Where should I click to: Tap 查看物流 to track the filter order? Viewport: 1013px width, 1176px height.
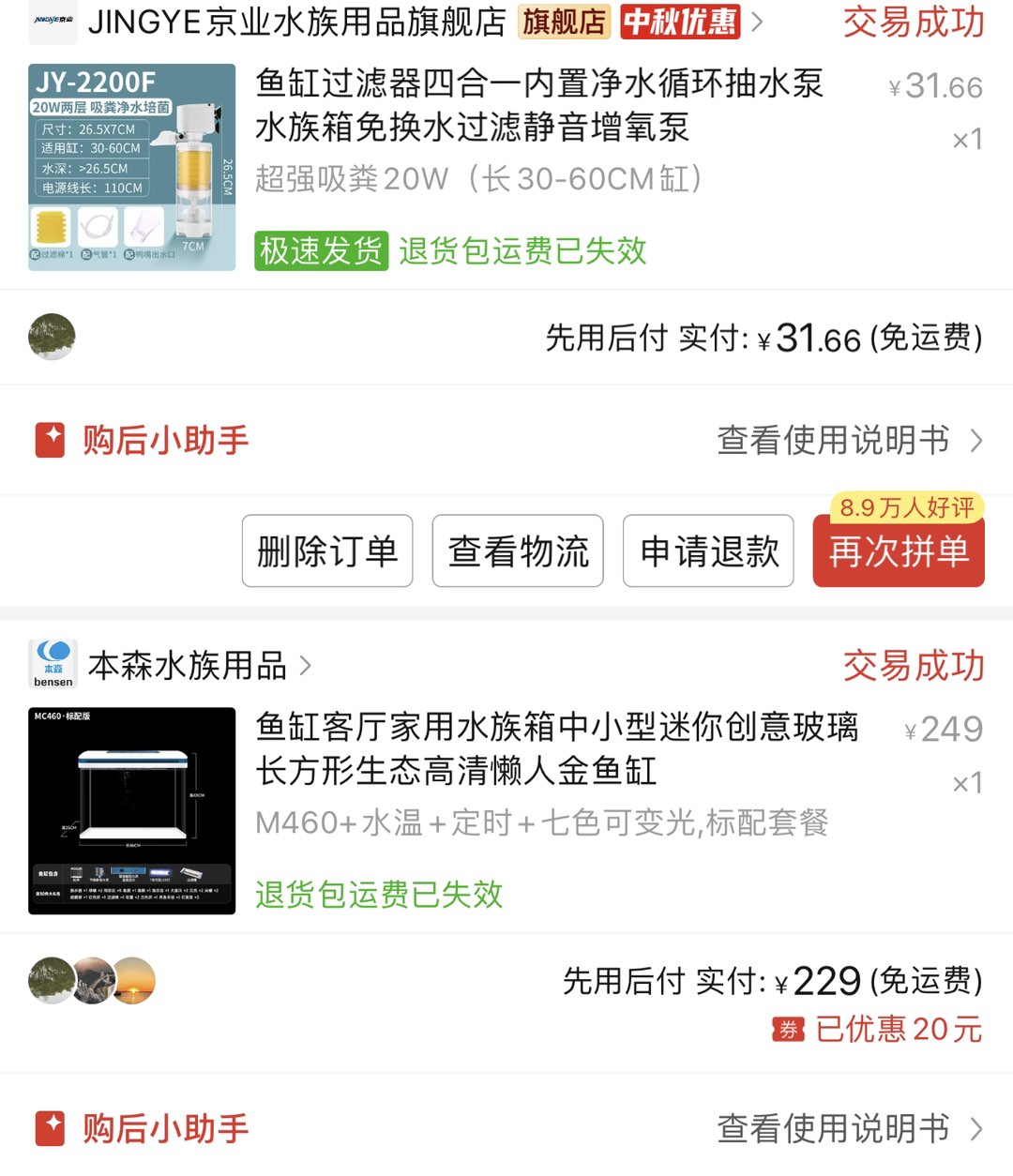pos(518,550)
